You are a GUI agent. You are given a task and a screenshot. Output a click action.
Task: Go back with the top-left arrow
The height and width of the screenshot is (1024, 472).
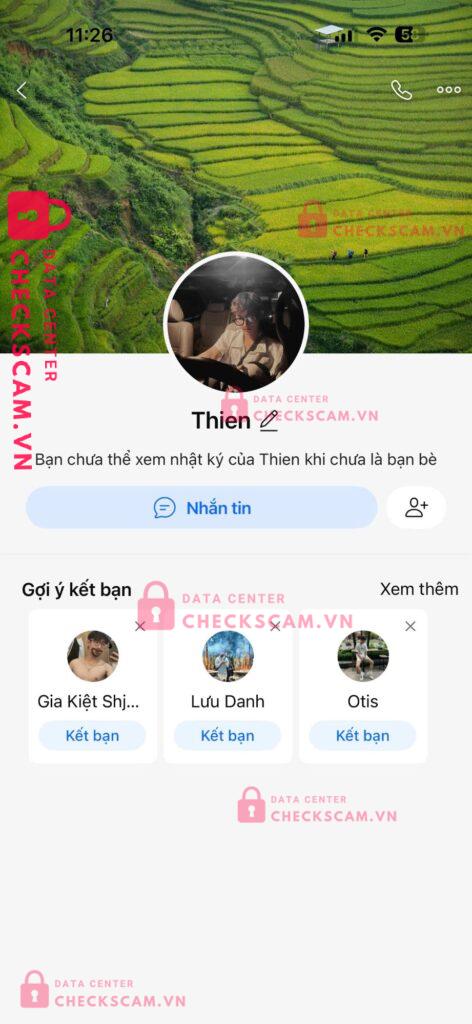[22, 90]
